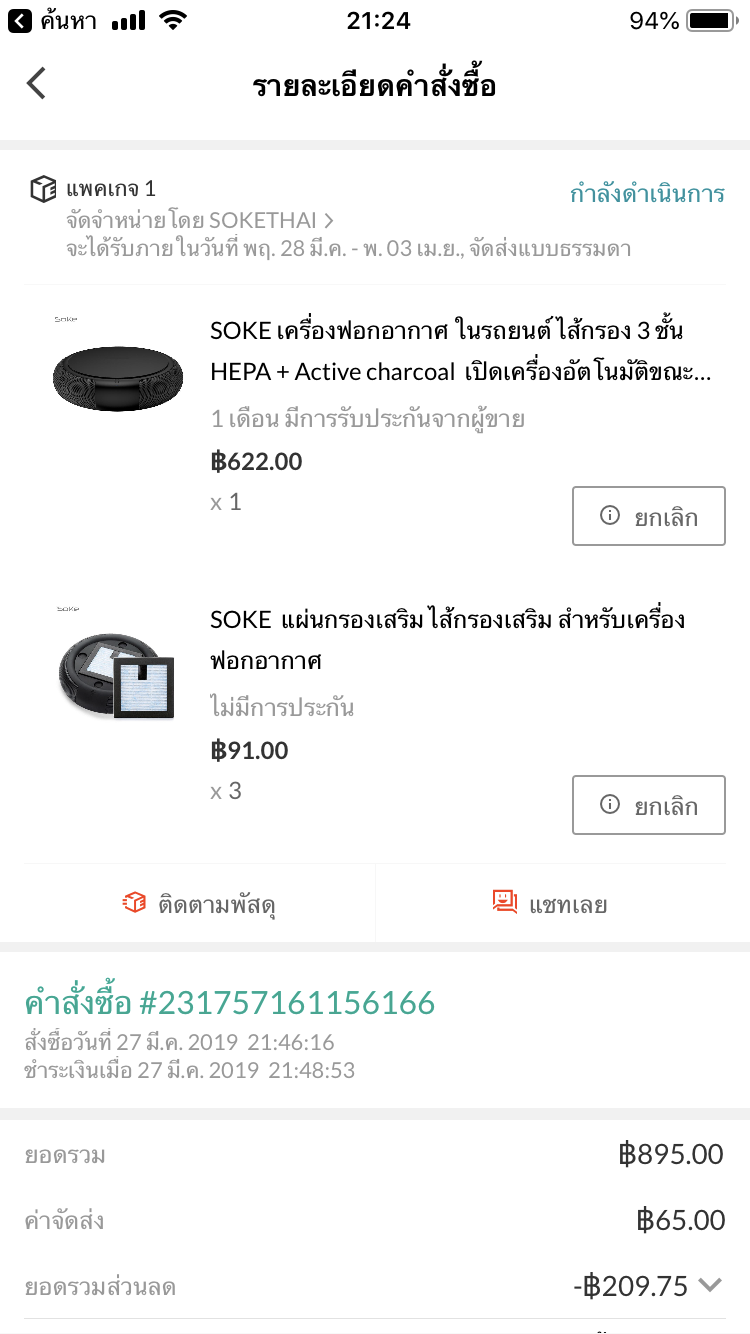
Task: Go back from order details
Action: (37, 83)
